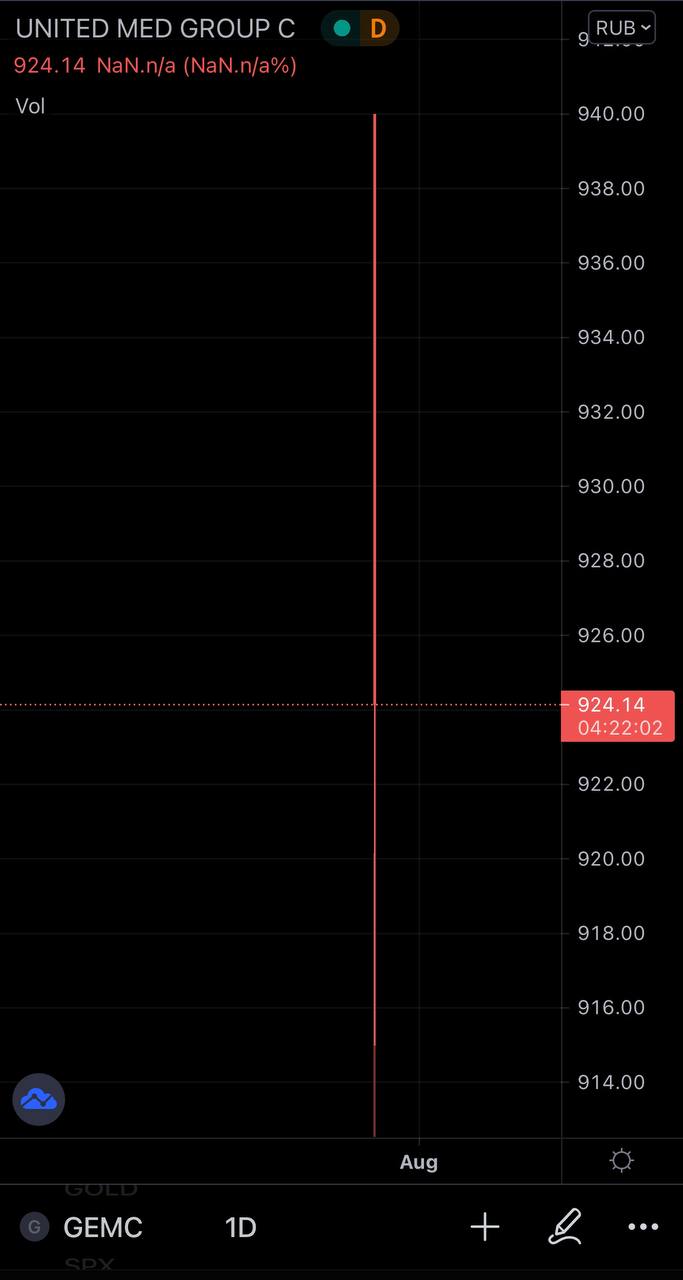
Task: Tap the UNITED MED GROUP title legend
Action: pos(155,29)
